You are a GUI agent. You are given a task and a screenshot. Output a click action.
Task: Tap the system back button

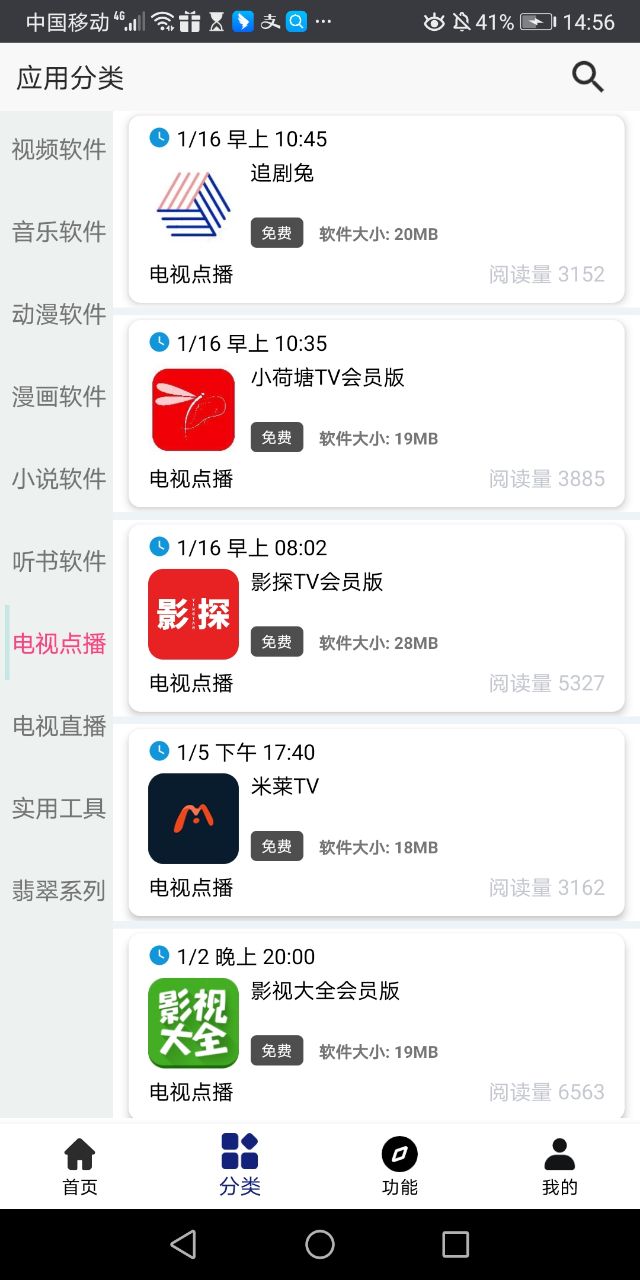tap(183, 1244)
